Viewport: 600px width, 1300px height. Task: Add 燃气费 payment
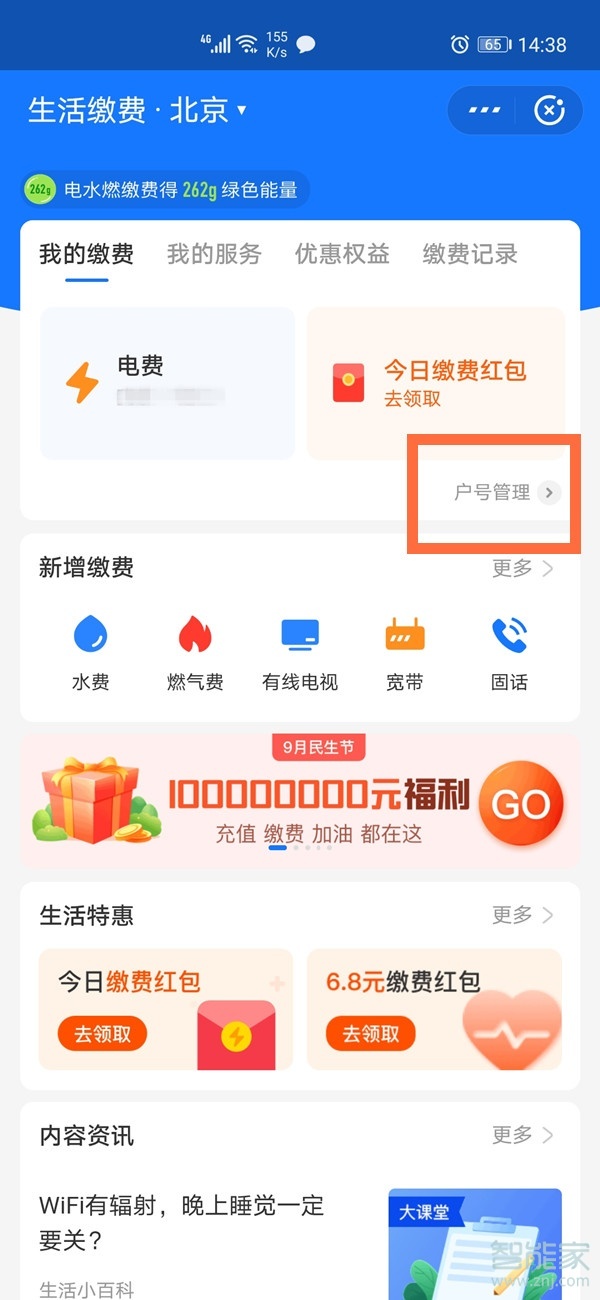[195, 654]
